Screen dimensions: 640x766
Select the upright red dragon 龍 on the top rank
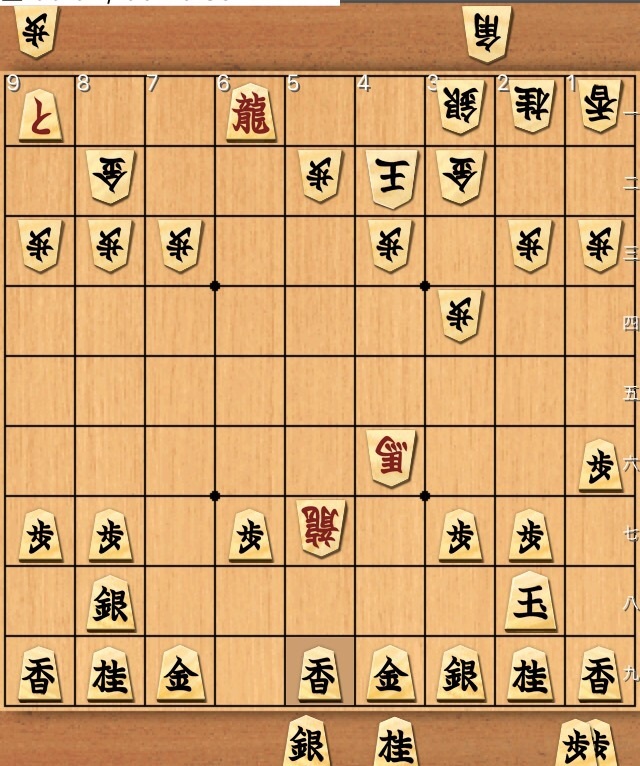(x=250, y=114)
